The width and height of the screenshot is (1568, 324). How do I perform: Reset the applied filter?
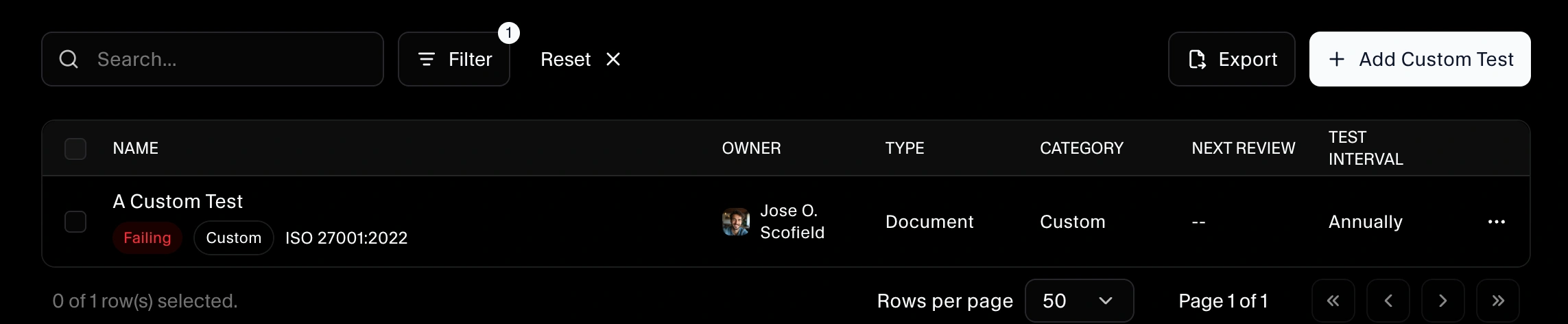(x=580, y=60)
